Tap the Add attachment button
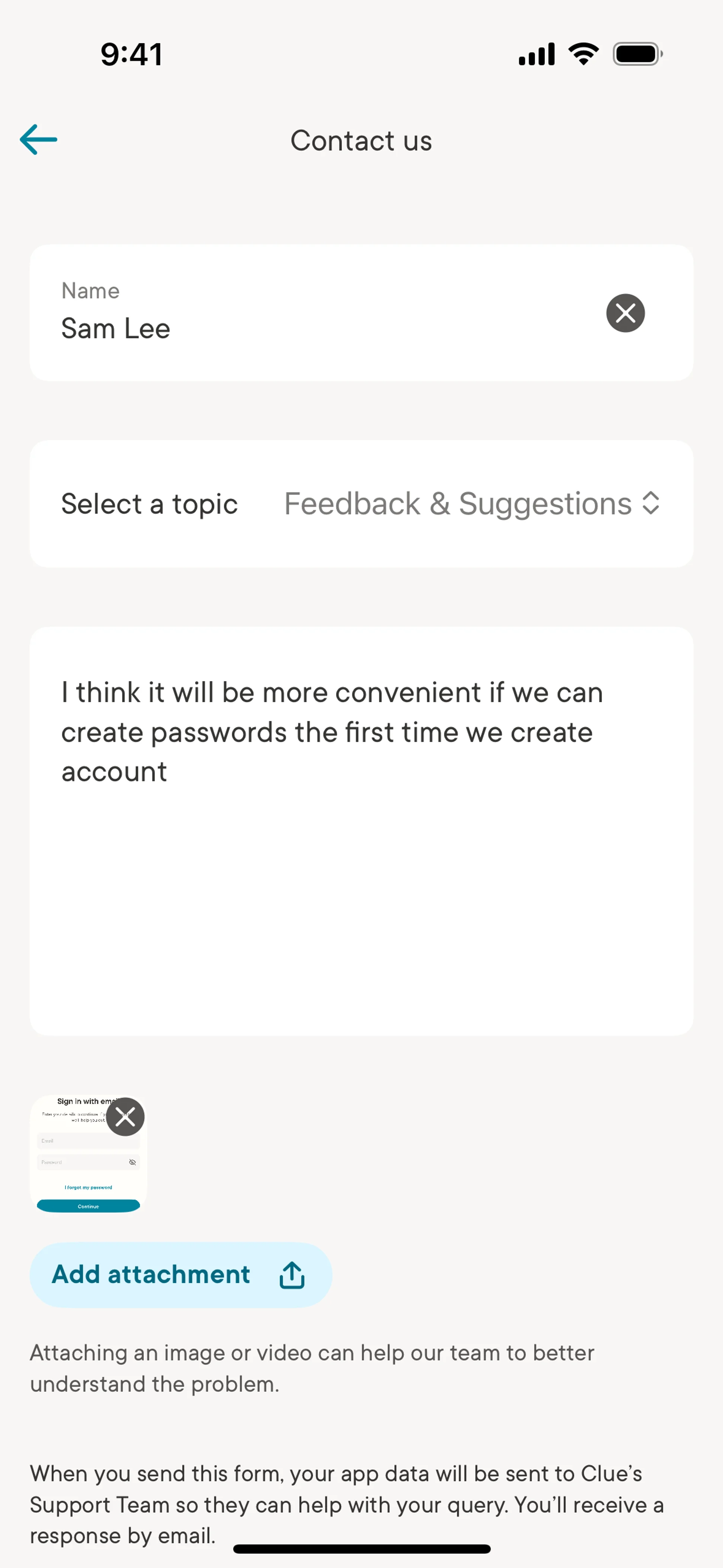 pyautogui.click(x=181, y=1275)
